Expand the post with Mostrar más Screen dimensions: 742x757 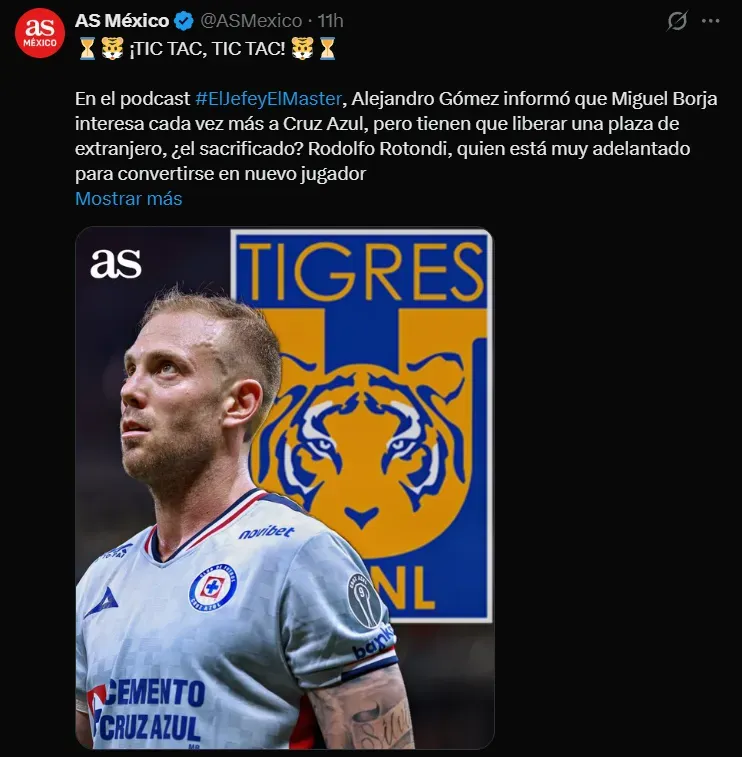pos(128,198)
